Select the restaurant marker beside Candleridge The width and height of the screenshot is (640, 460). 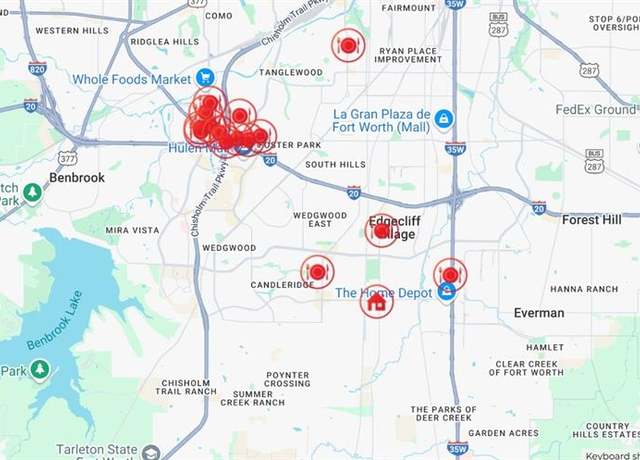(318, 271)
